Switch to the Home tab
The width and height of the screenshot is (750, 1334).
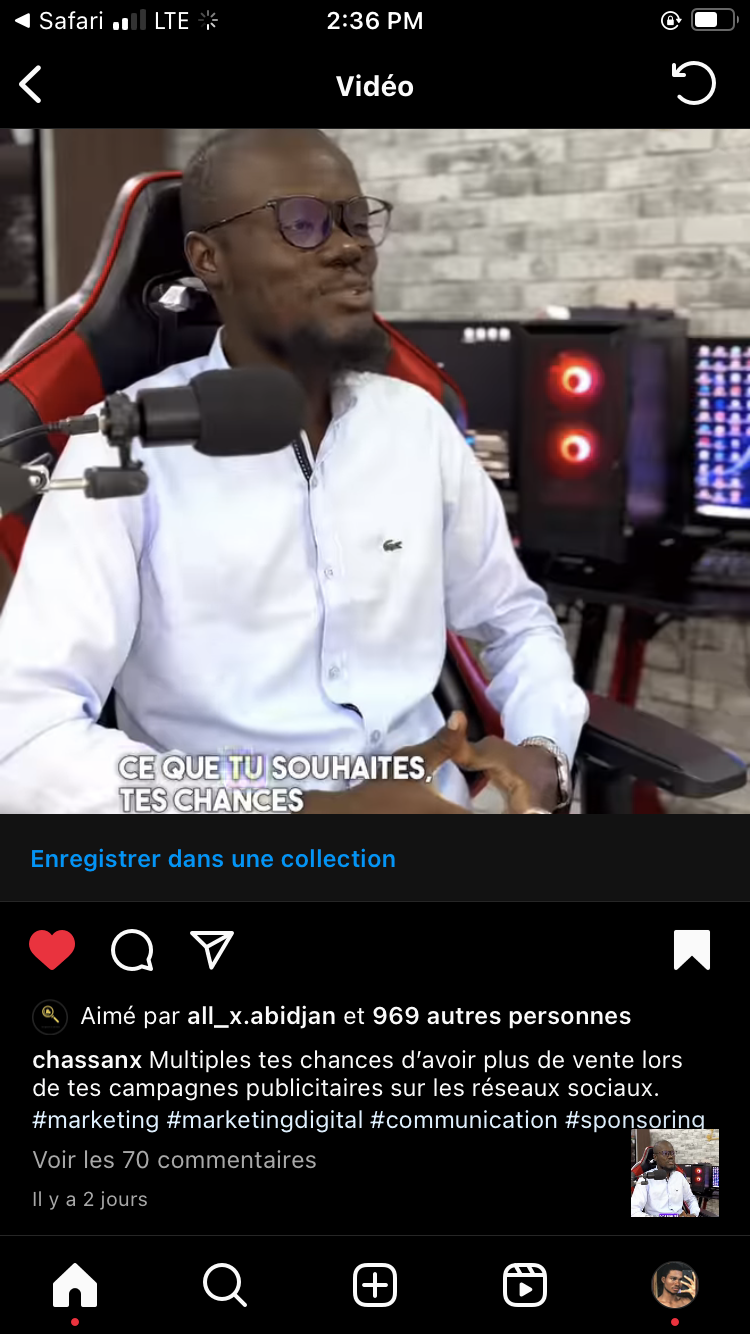click(75, 1285)
